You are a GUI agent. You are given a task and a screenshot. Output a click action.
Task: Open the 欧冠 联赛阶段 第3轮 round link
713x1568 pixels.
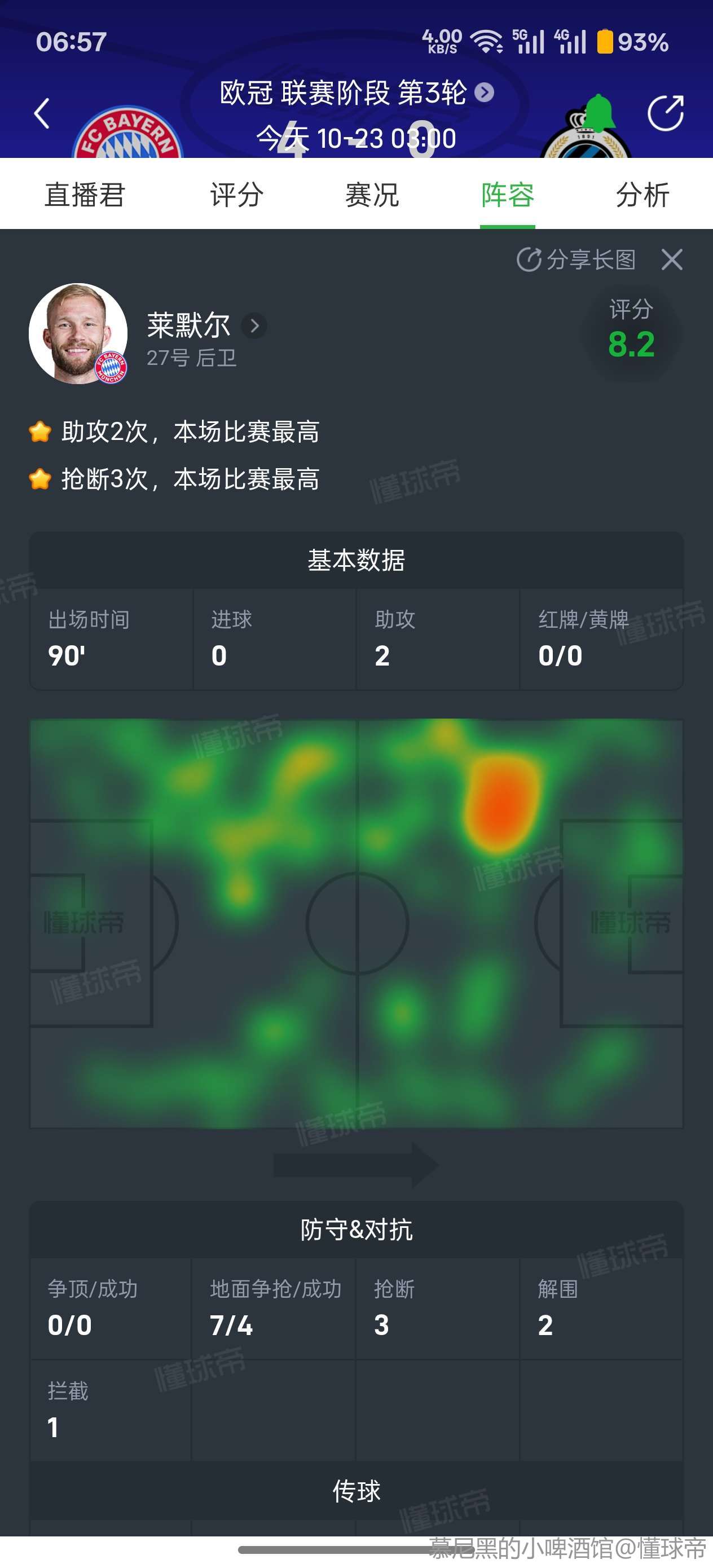[356, 93]
